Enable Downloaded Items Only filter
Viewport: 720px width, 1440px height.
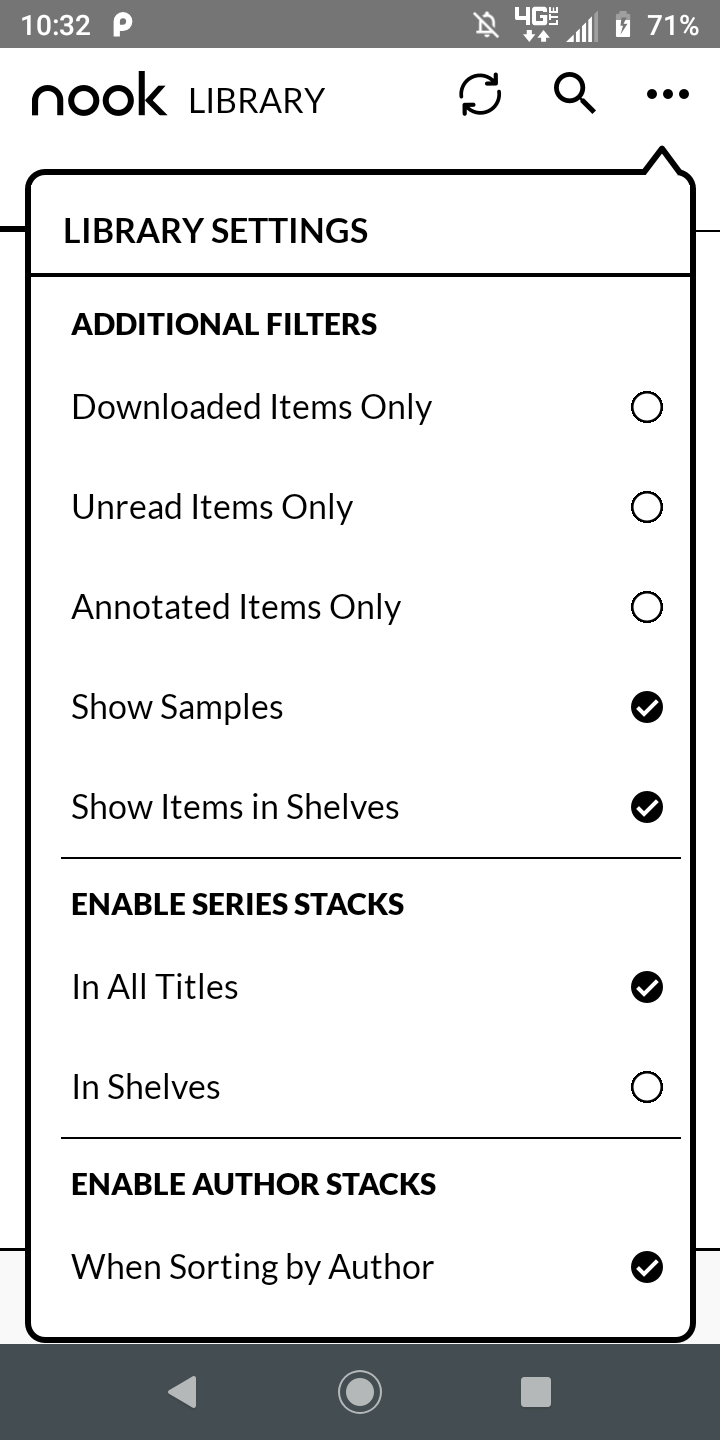(646, 407)
